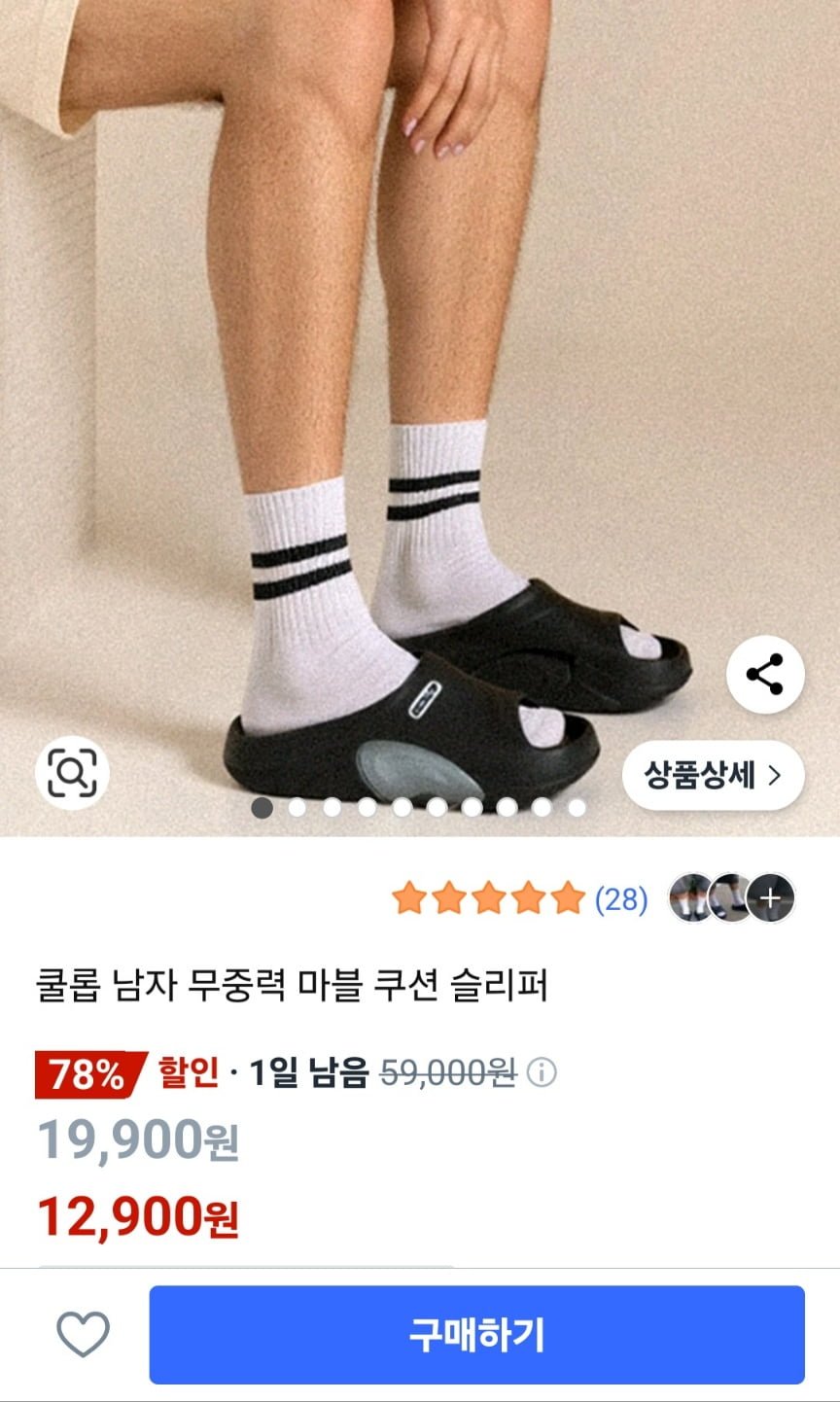Tap 구매하기 to buy now
This screenshot has height=1402, width=840.
point(476,1334)
